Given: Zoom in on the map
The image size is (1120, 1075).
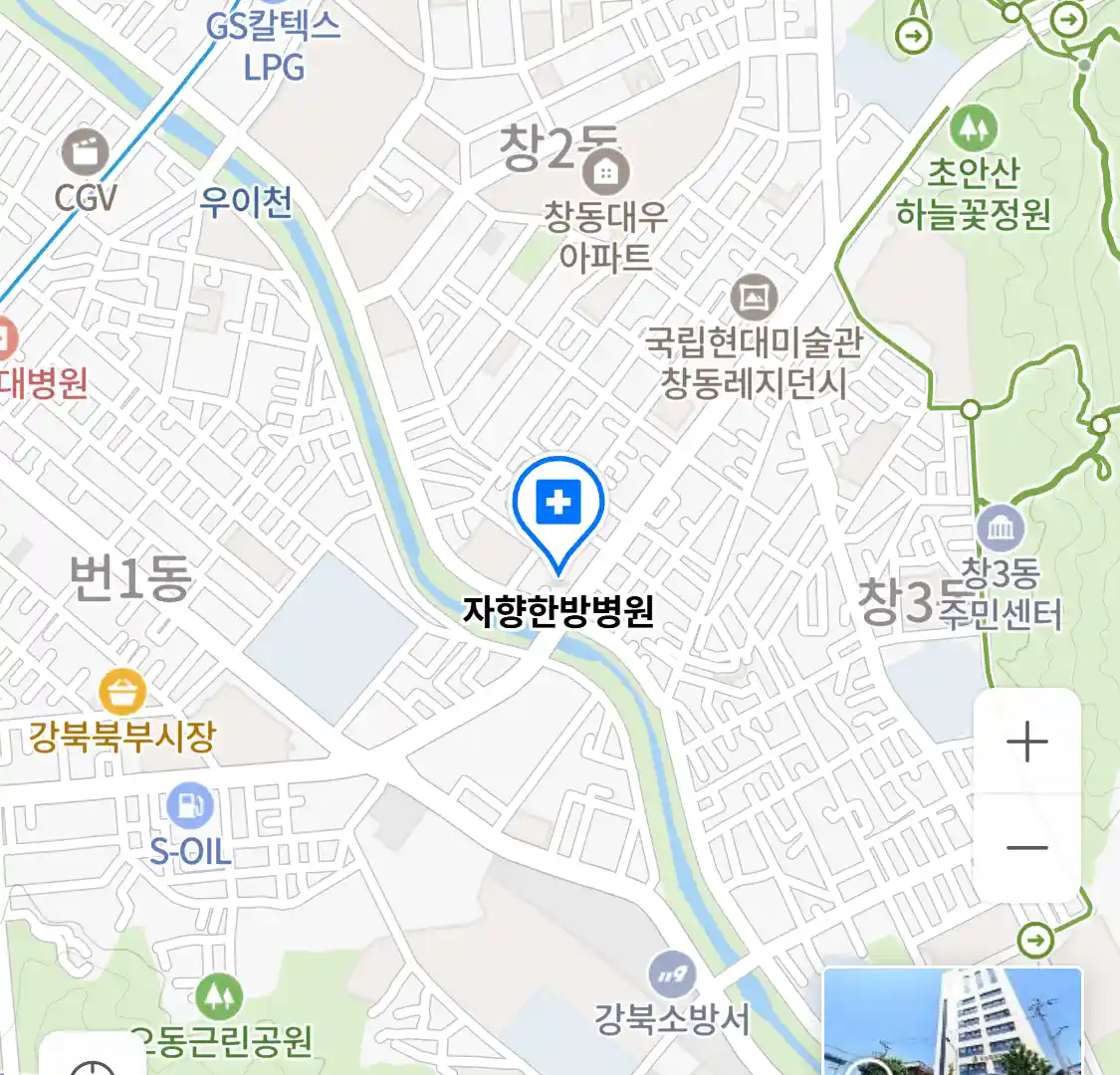Looking at the screenshot, I should tap(1026, 742).
